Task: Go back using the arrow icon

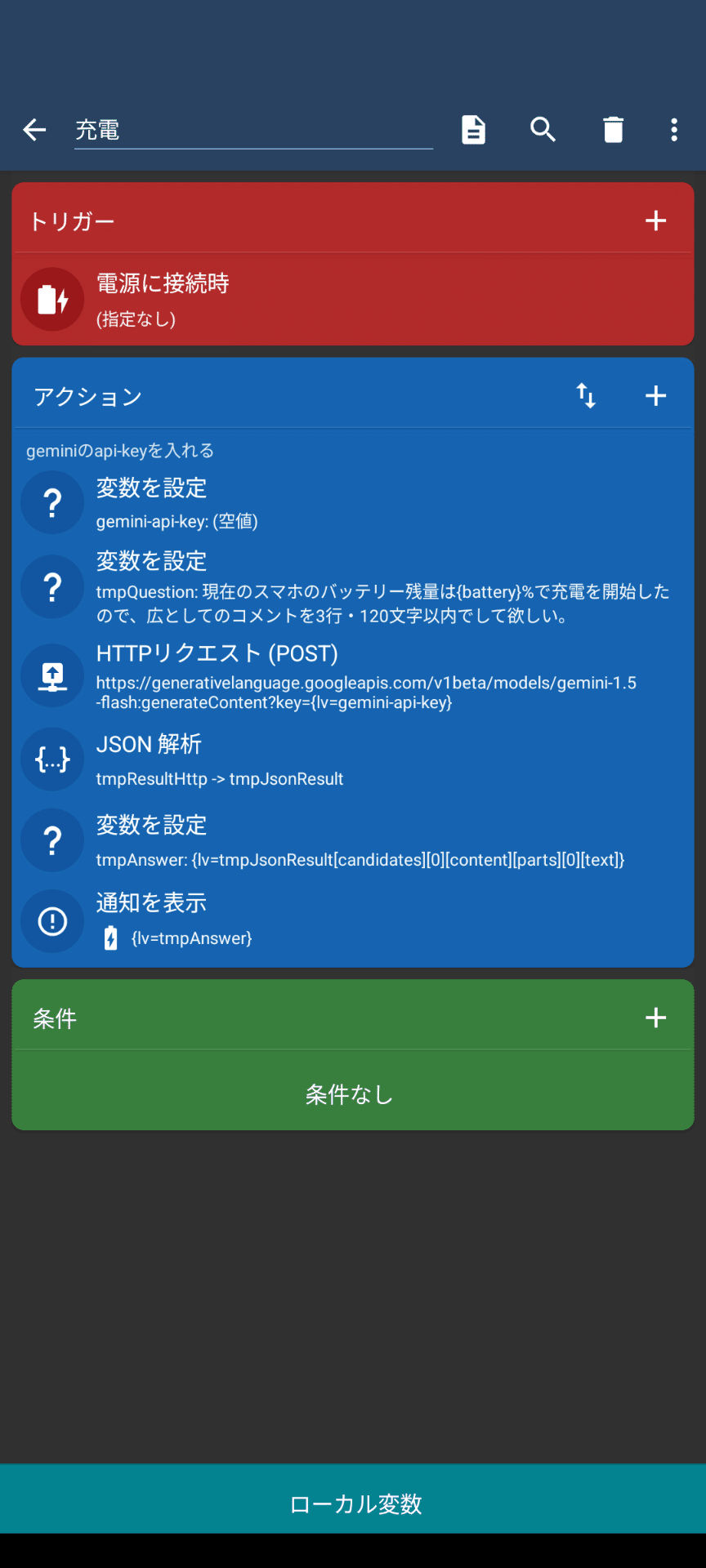Action: [x=34, y=130]
